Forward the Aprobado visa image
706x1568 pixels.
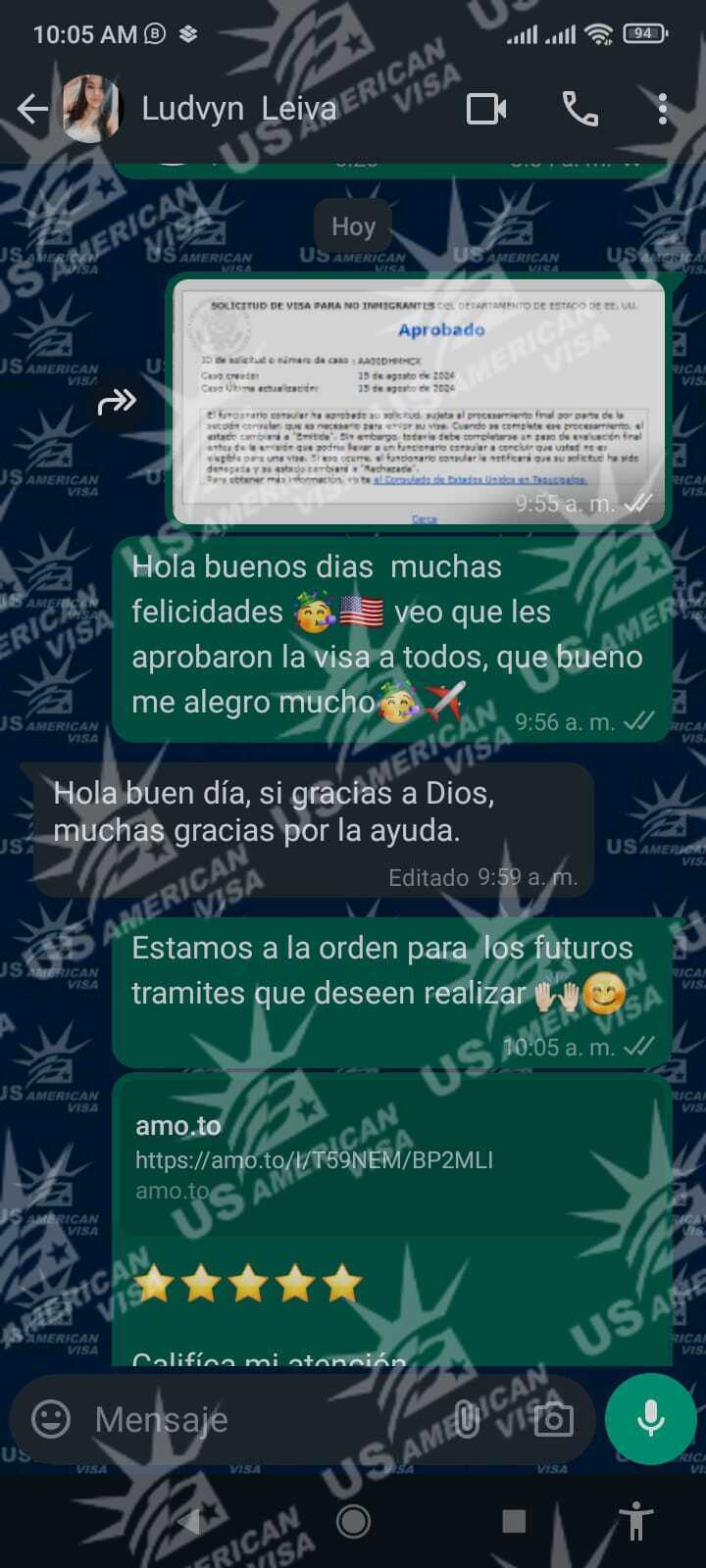point(117,401)
